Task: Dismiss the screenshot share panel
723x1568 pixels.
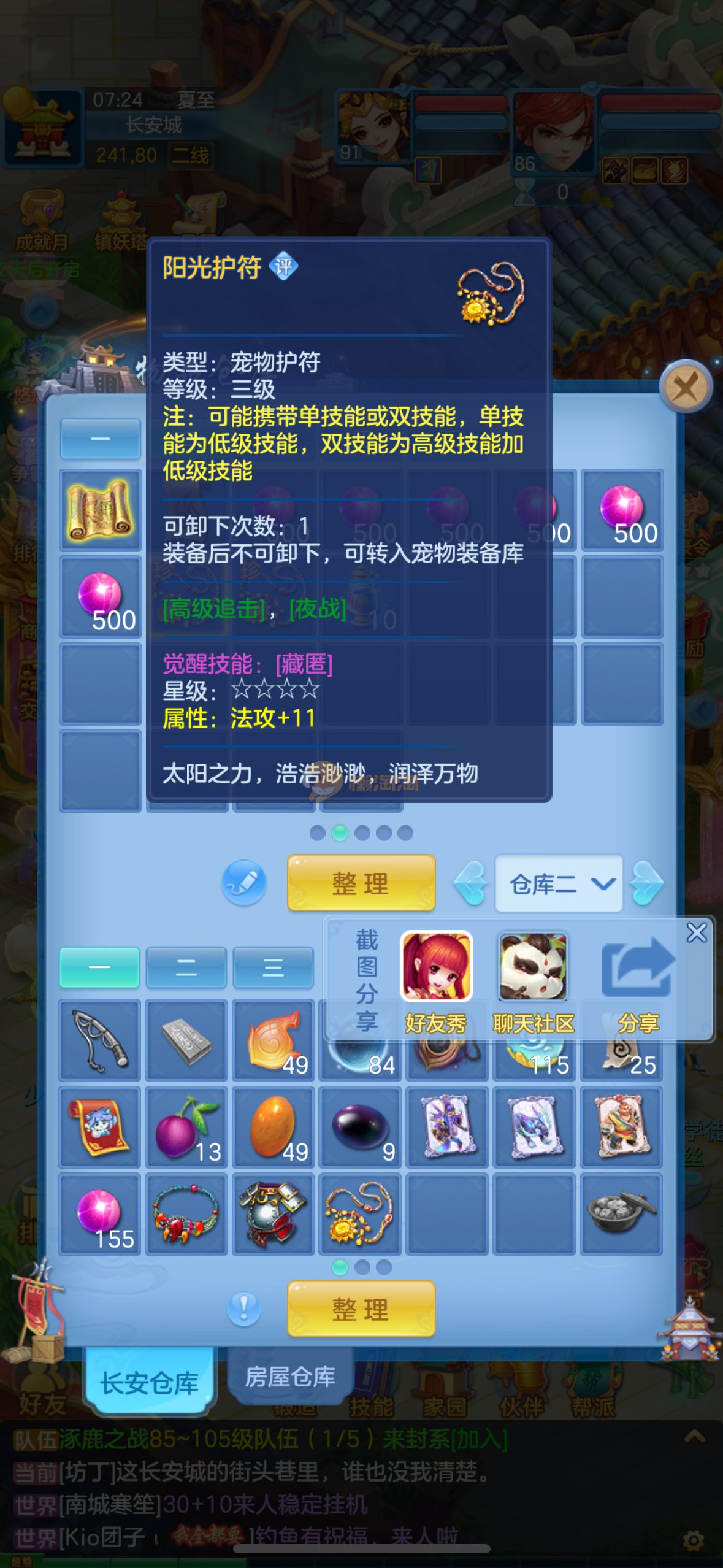Action: (x=696, y=933)
